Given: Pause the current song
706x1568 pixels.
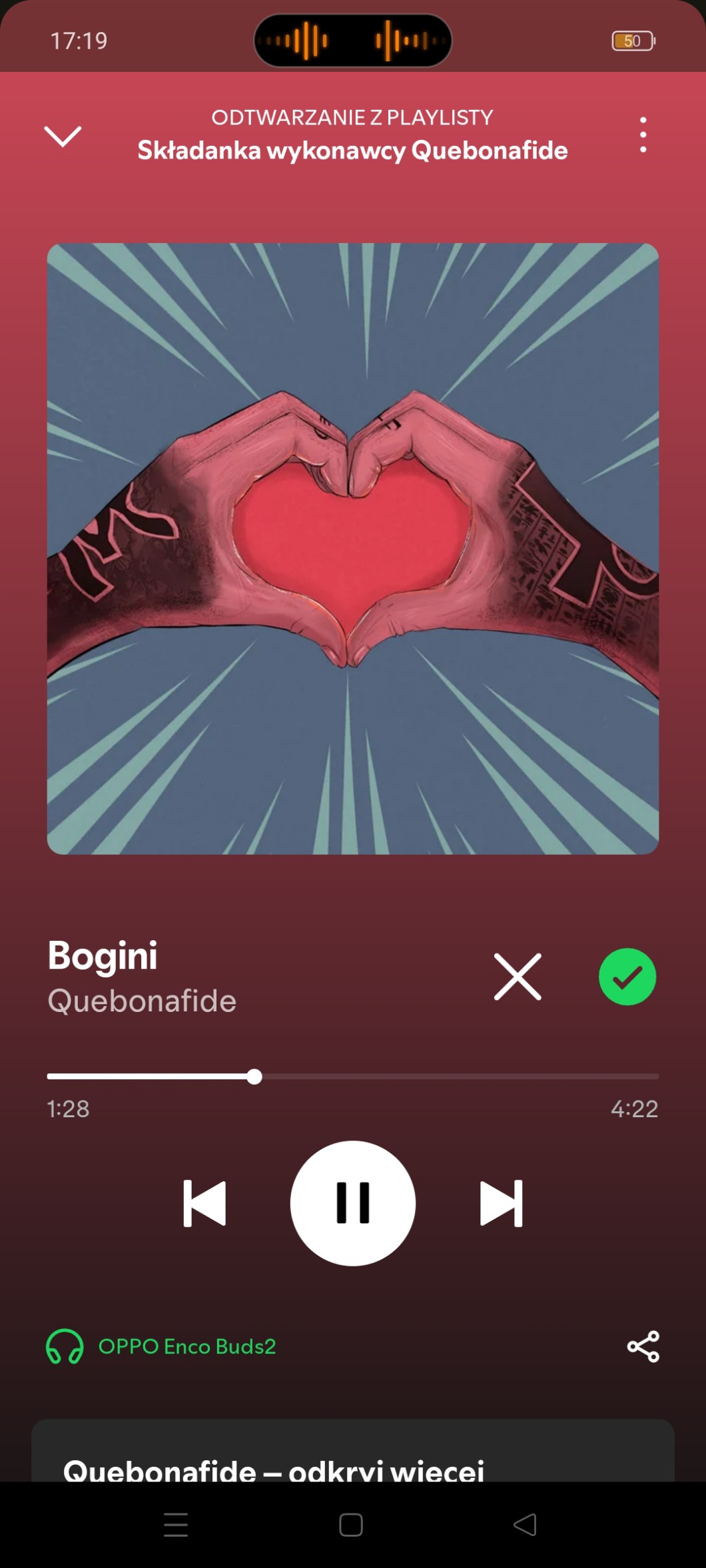Looking at the screenshot, I should tap(353, 1203).
